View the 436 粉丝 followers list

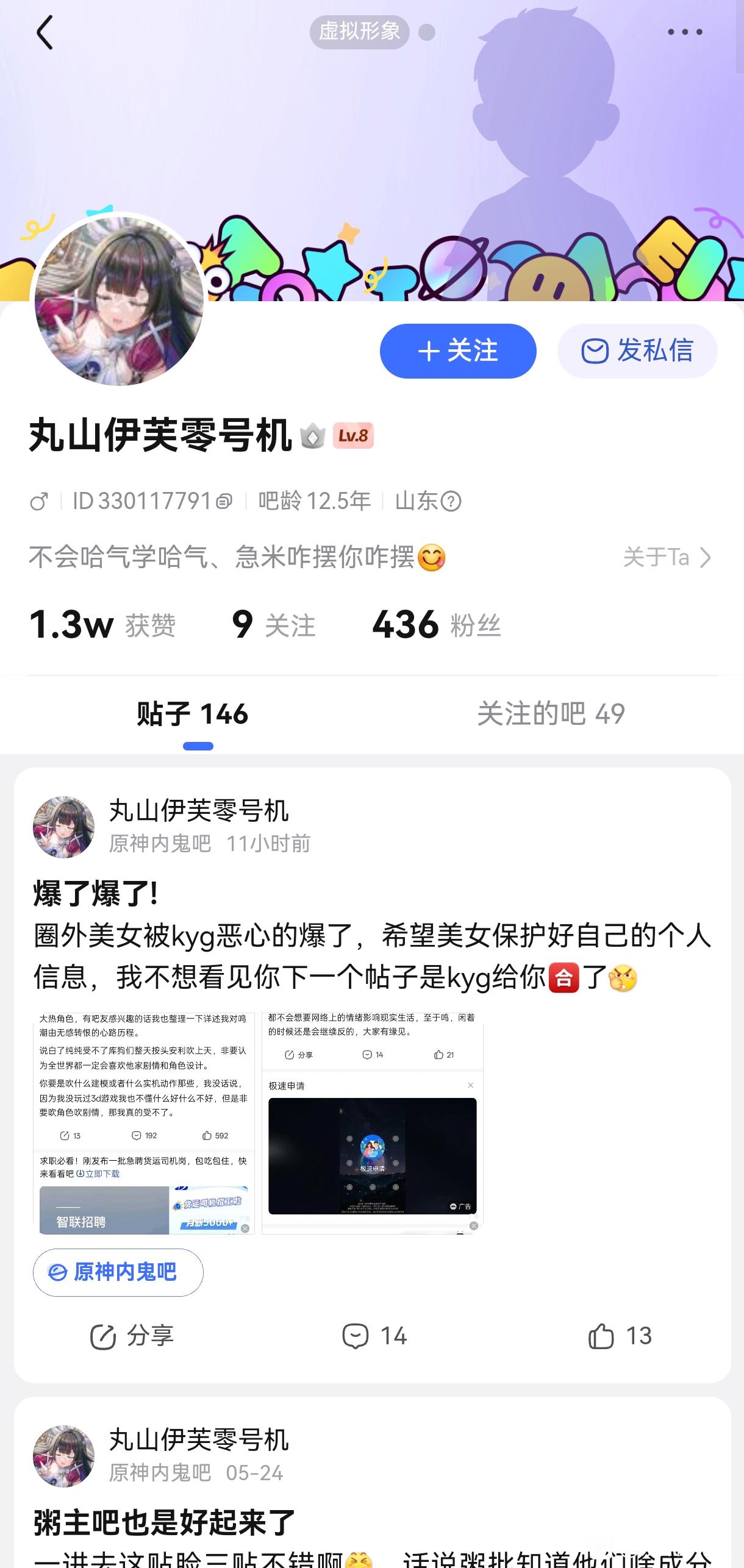pyautogui.click(x=437, y=625)
